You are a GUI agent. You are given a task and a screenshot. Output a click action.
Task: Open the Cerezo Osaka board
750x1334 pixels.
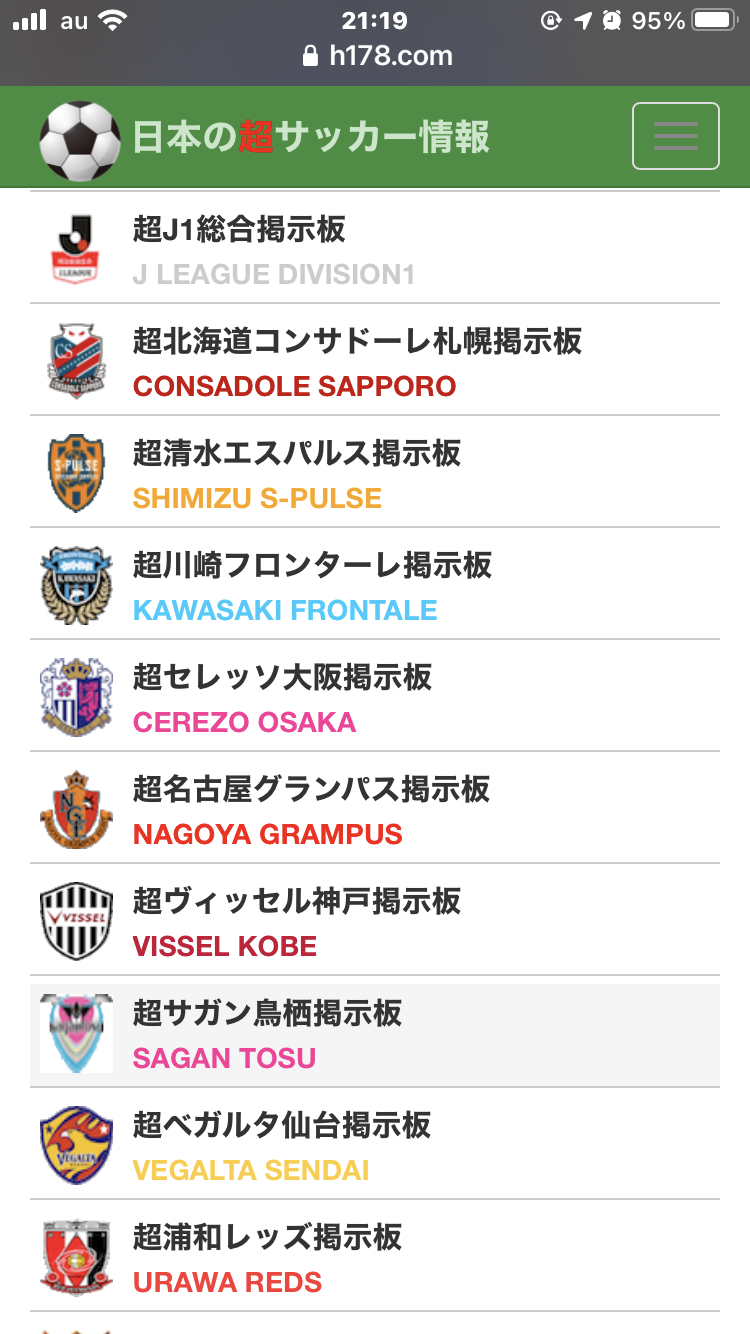click(282, 677)
